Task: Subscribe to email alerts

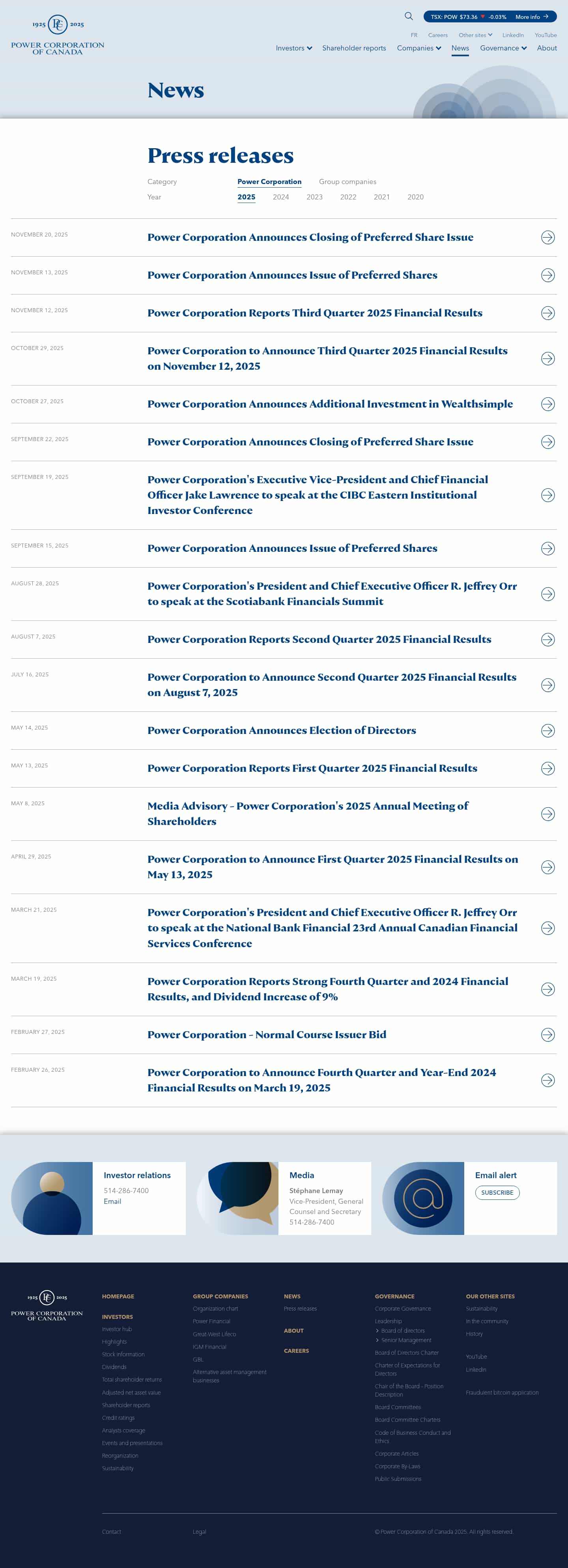Action: coord(497,1192)
